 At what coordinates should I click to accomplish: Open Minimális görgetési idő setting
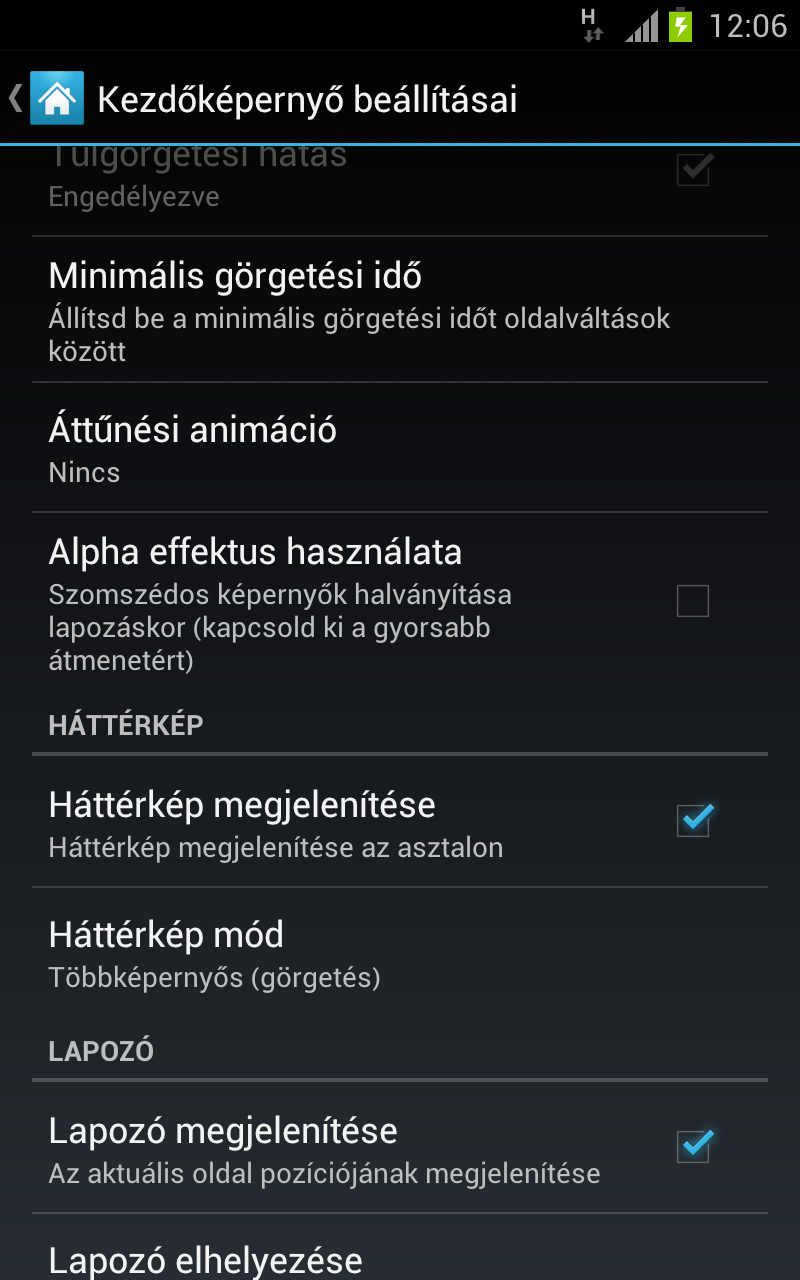pyautogui.click(x=400, y=310)
